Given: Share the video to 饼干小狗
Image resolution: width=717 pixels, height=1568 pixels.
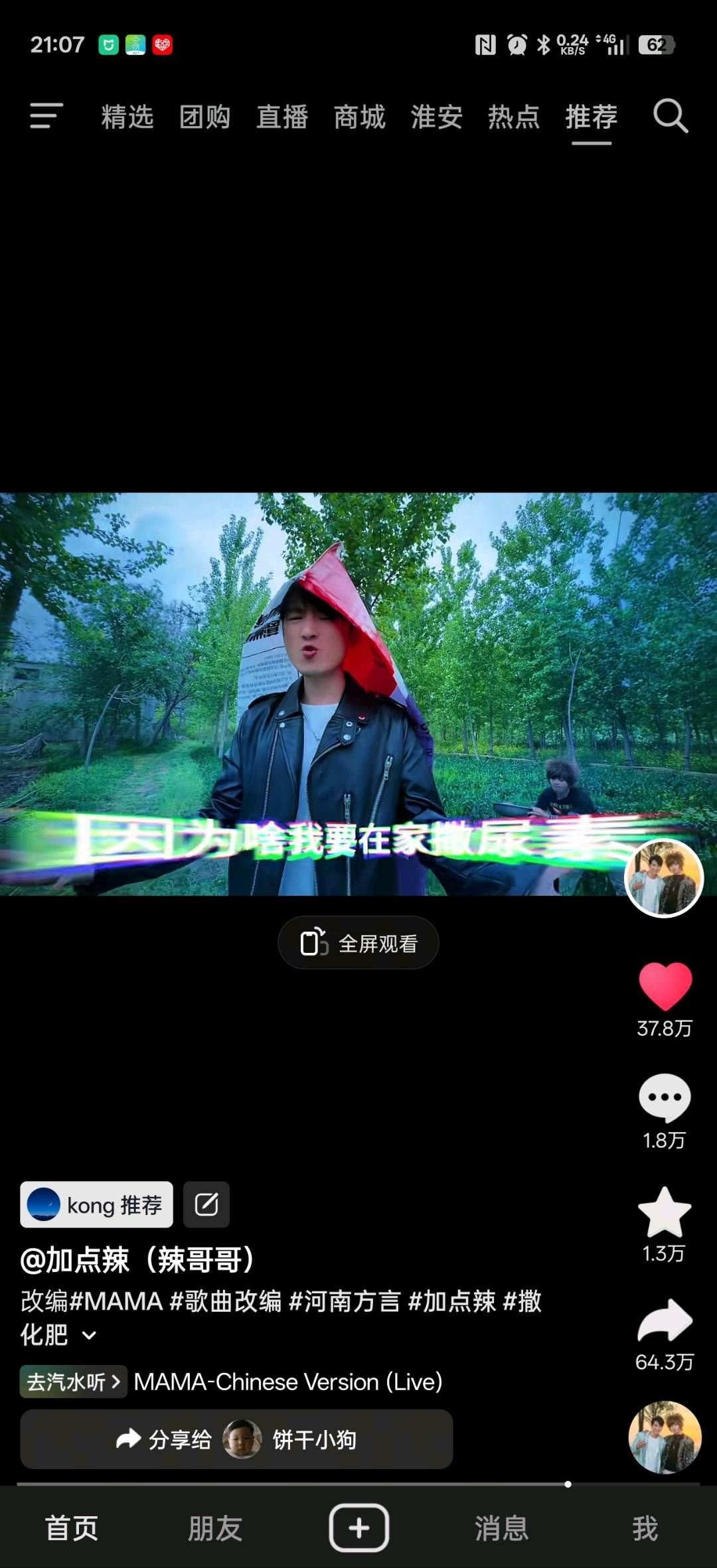Looking at the screenshot, I should point(236,1439).
